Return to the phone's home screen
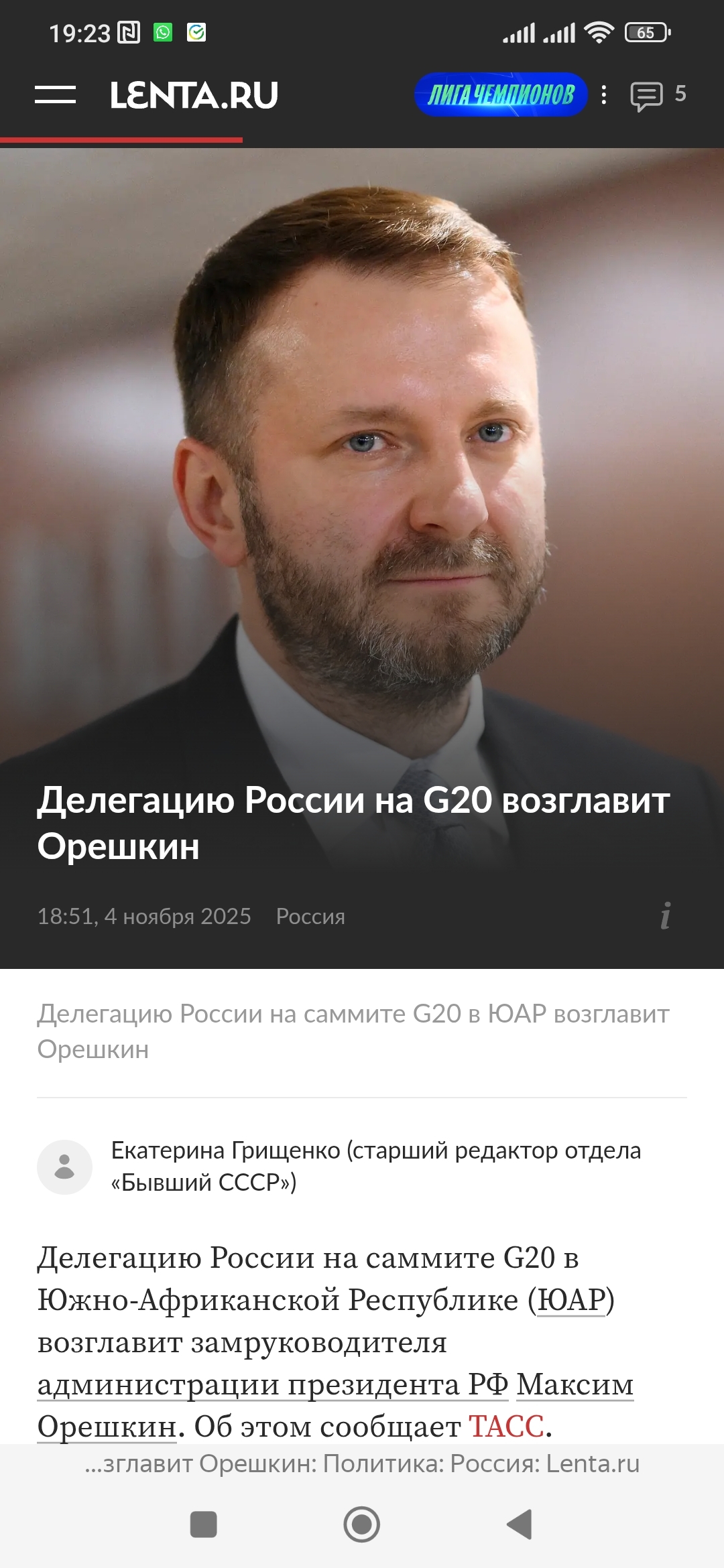 [362, 1524]
